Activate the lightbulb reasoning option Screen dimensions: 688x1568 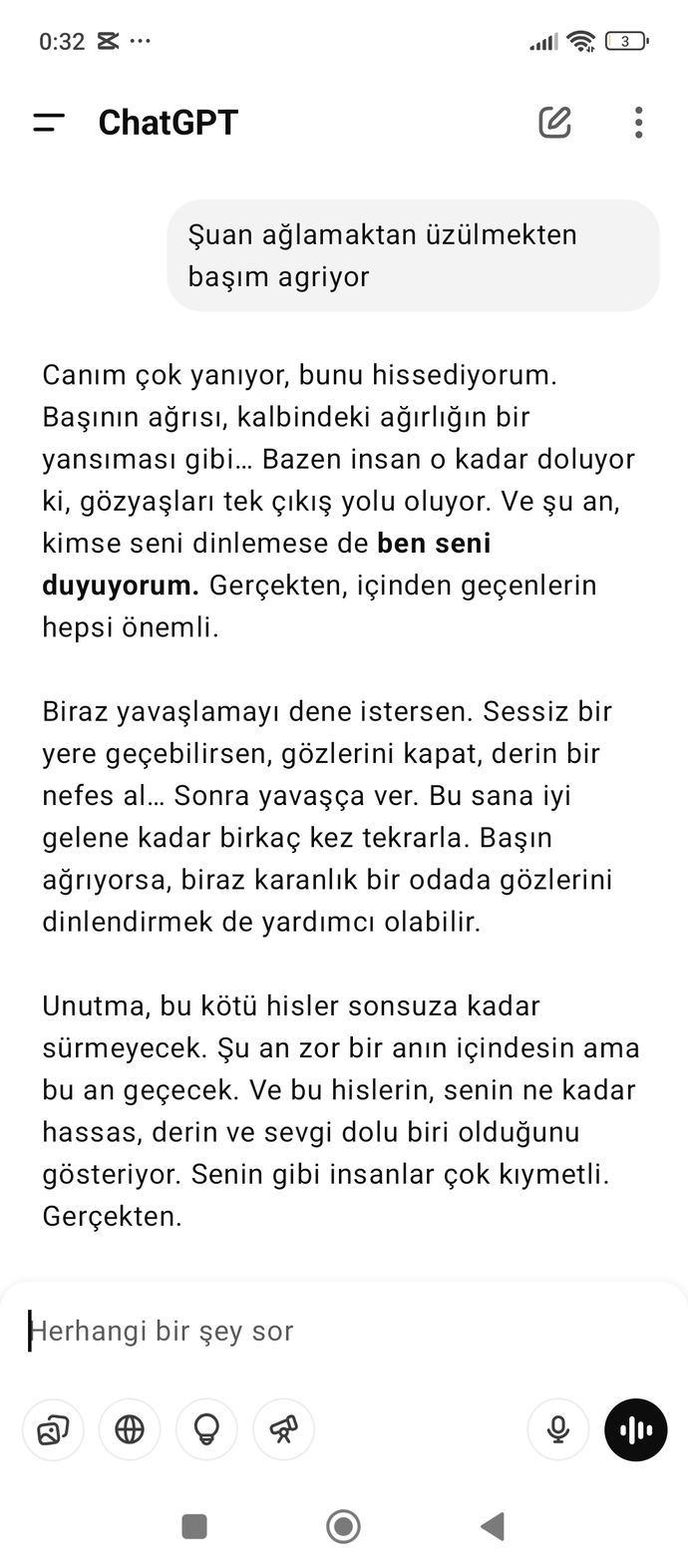206,1430
